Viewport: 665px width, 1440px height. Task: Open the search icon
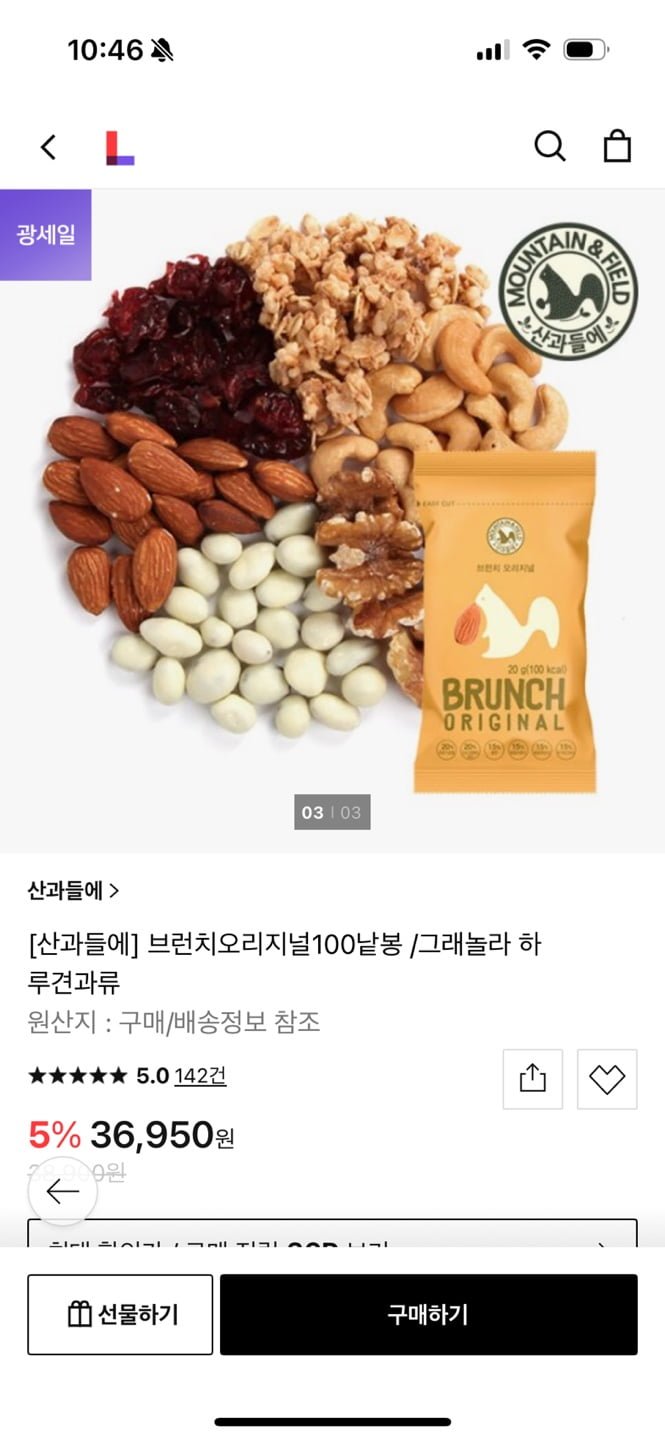click(x=549, y=146)
